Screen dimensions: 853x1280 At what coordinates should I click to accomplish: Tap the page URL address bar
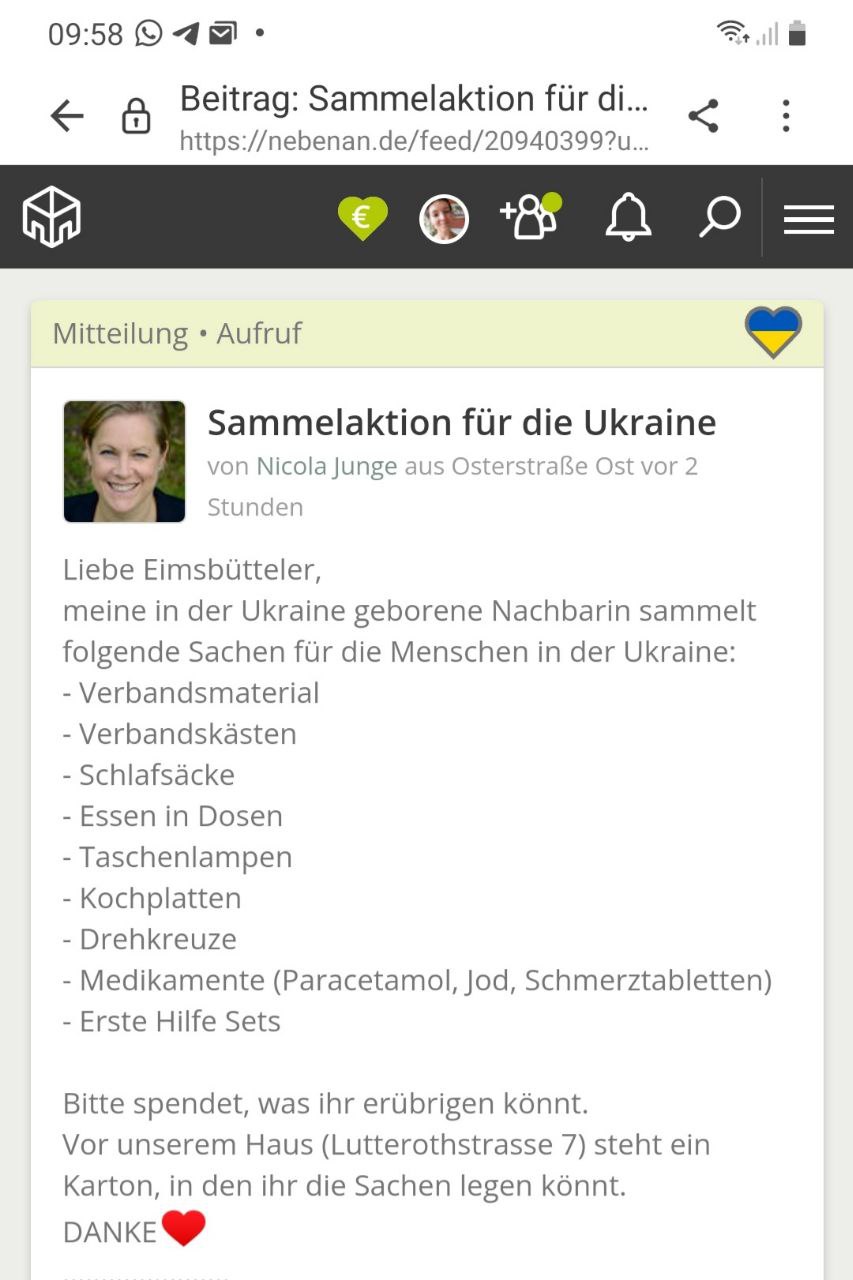[x=414, y=118]
